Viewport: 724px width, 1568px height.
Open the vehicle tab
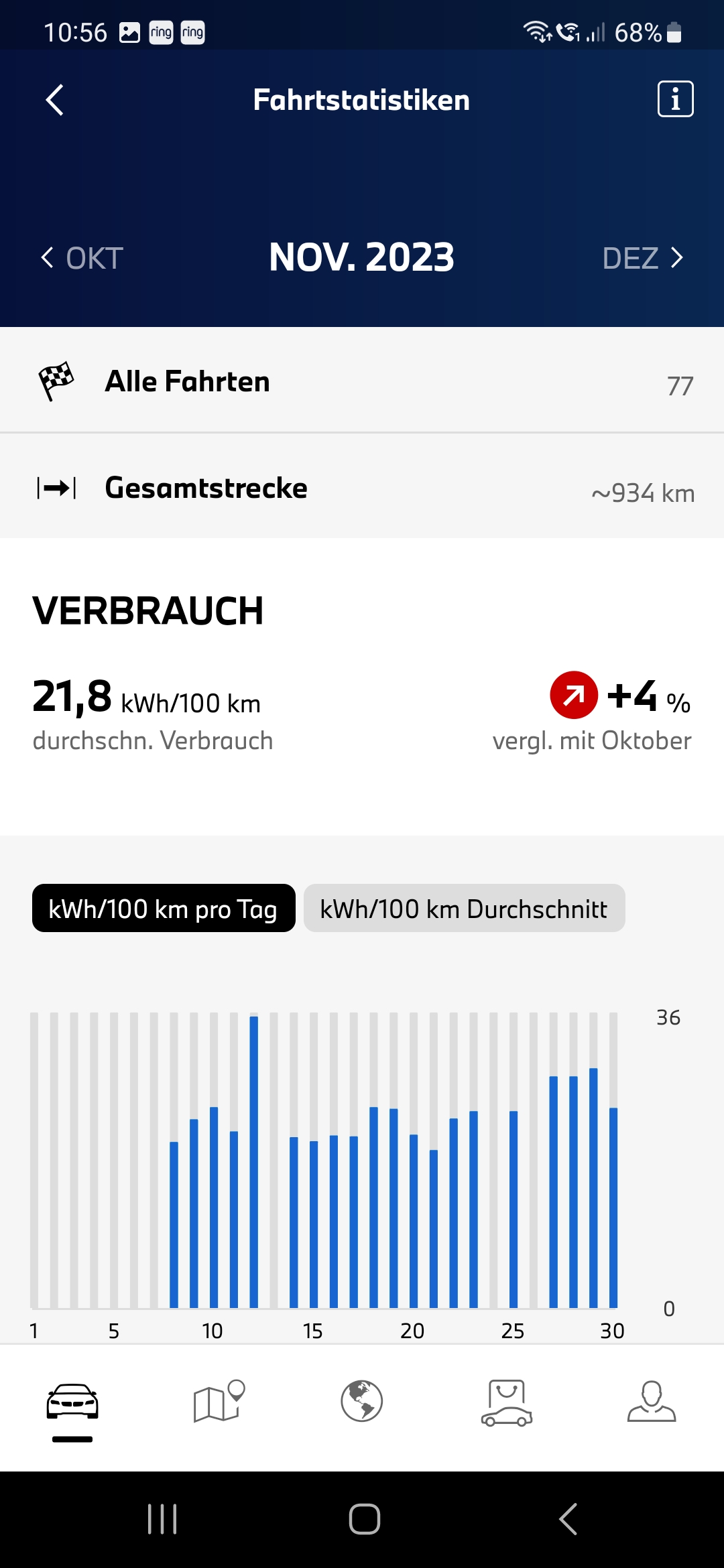point(72,1402)
